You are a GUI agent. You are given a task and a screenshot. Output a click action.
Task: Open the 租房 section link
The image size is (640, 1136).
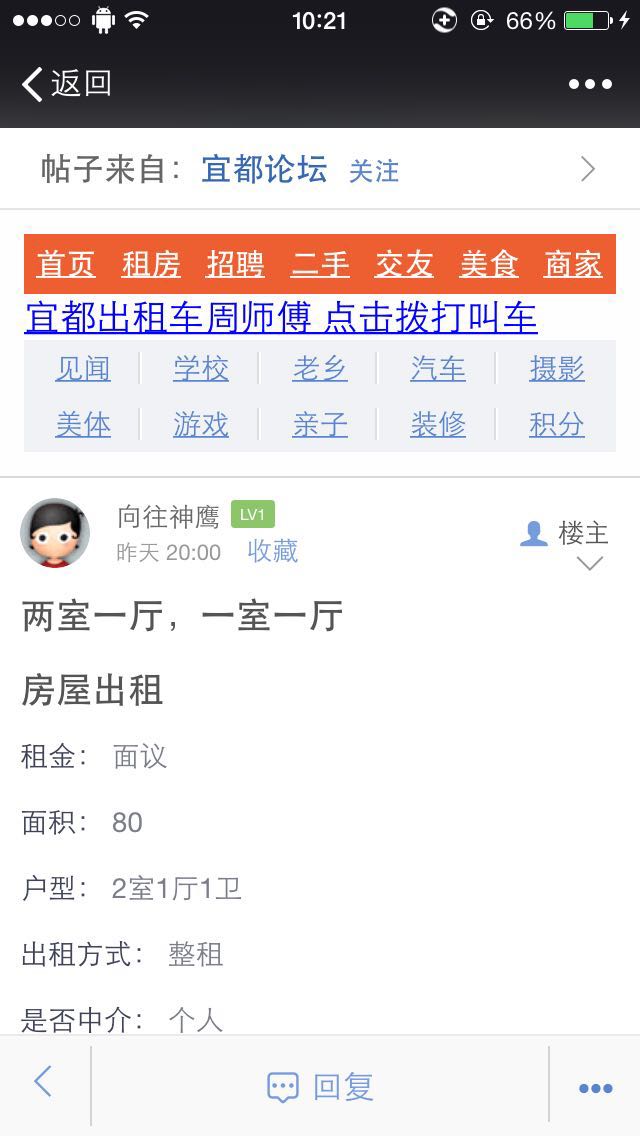(x=151, y=264)
